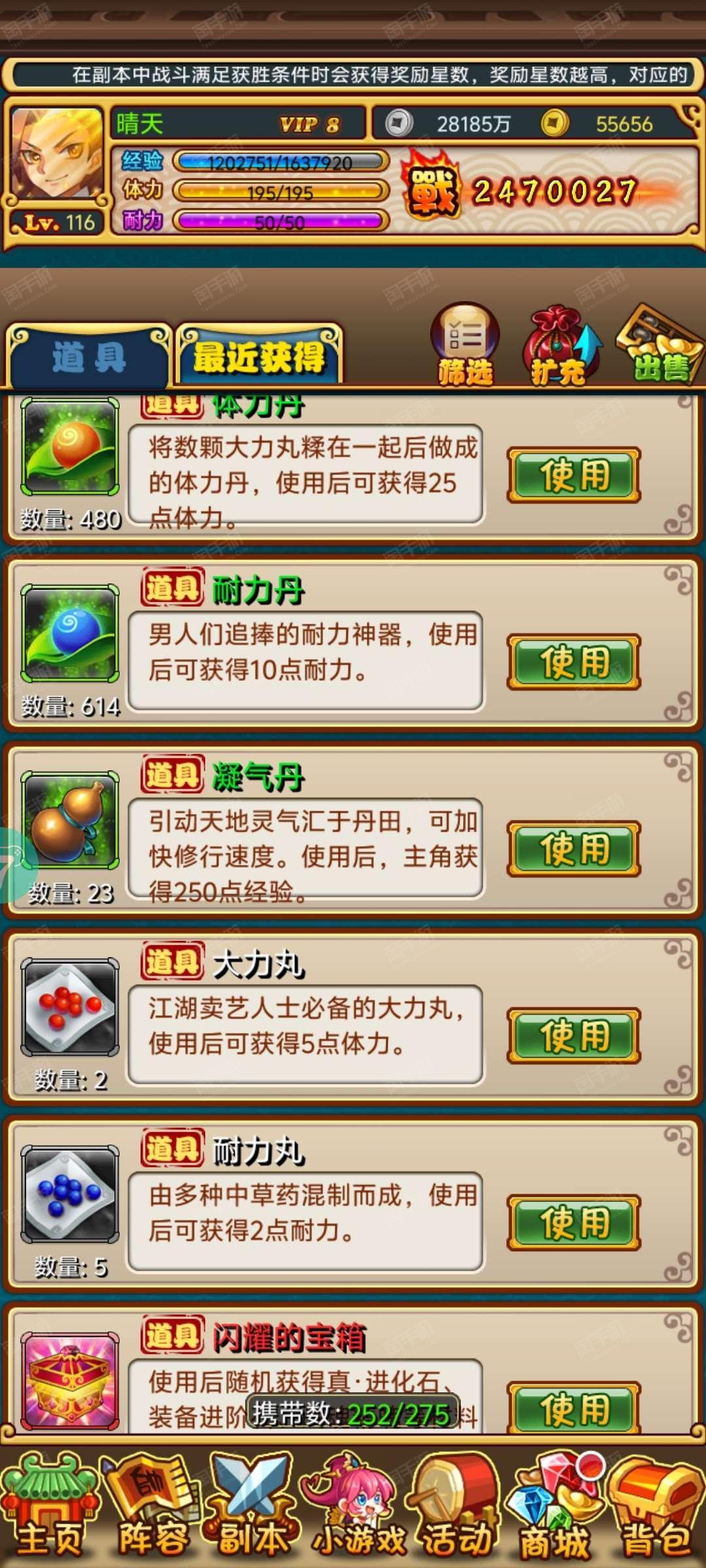The image size is (706, 1568).
Task: Use the 体力丹 item
Action: click(x=574, y=475)
